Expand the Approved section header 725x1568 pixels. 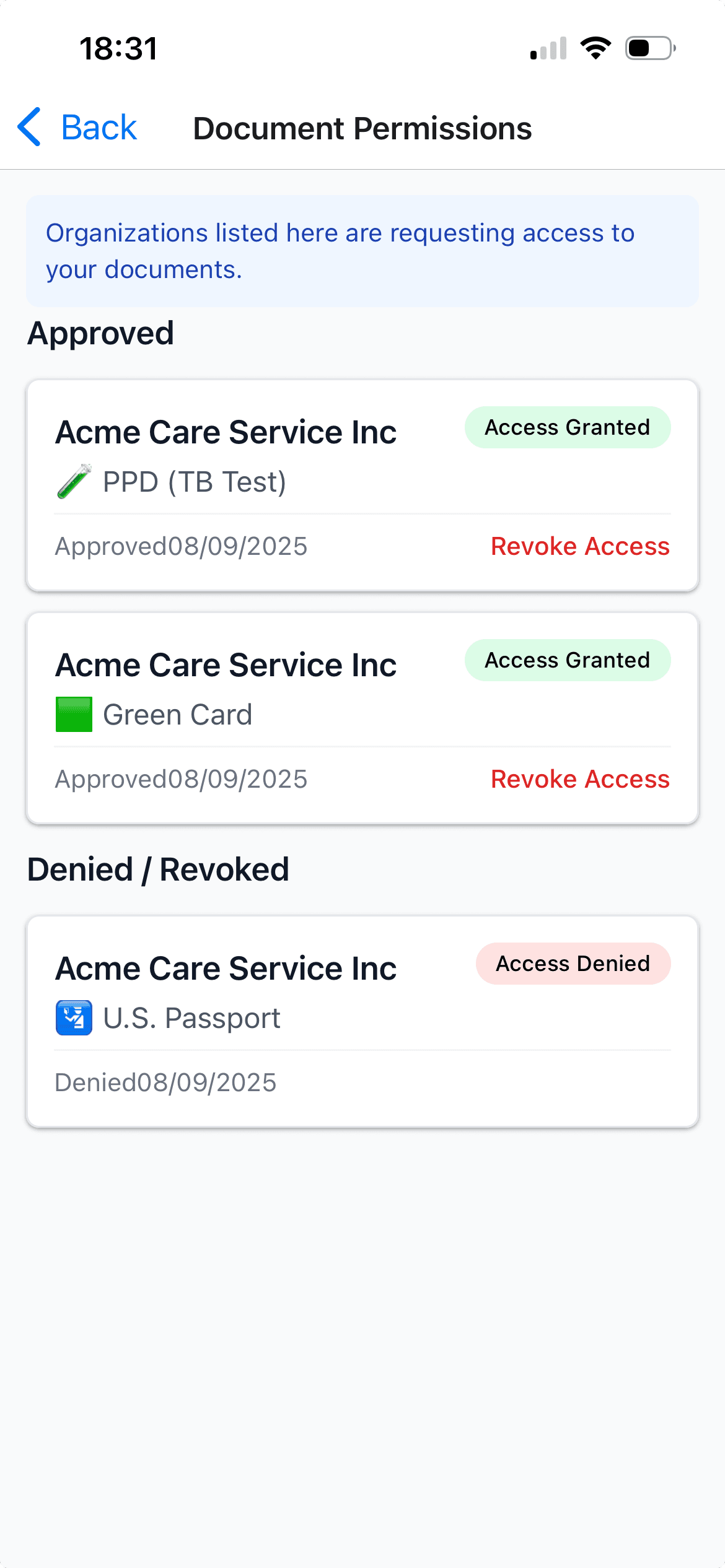tap(100, 333)
